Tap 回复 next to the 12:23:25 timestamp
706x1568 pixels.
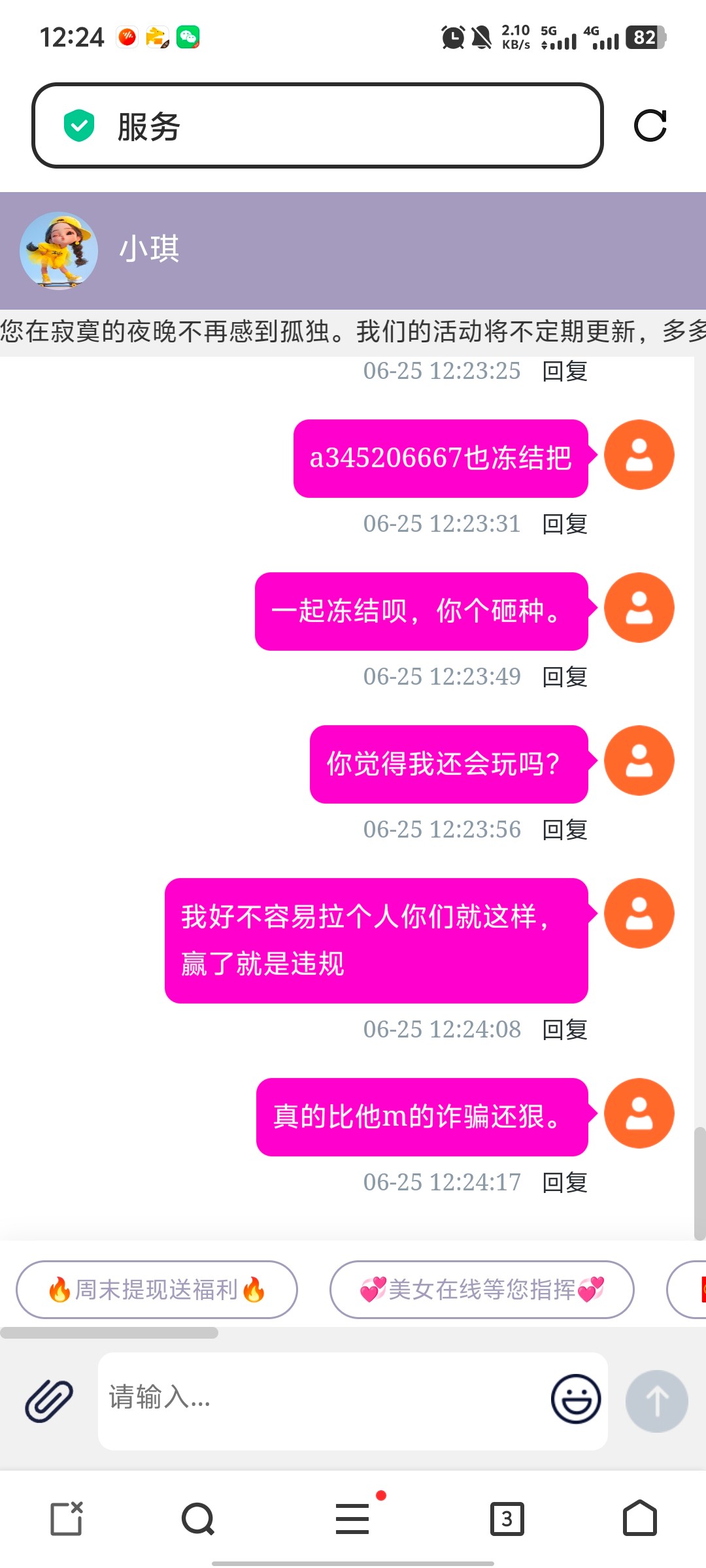[563, 370]
